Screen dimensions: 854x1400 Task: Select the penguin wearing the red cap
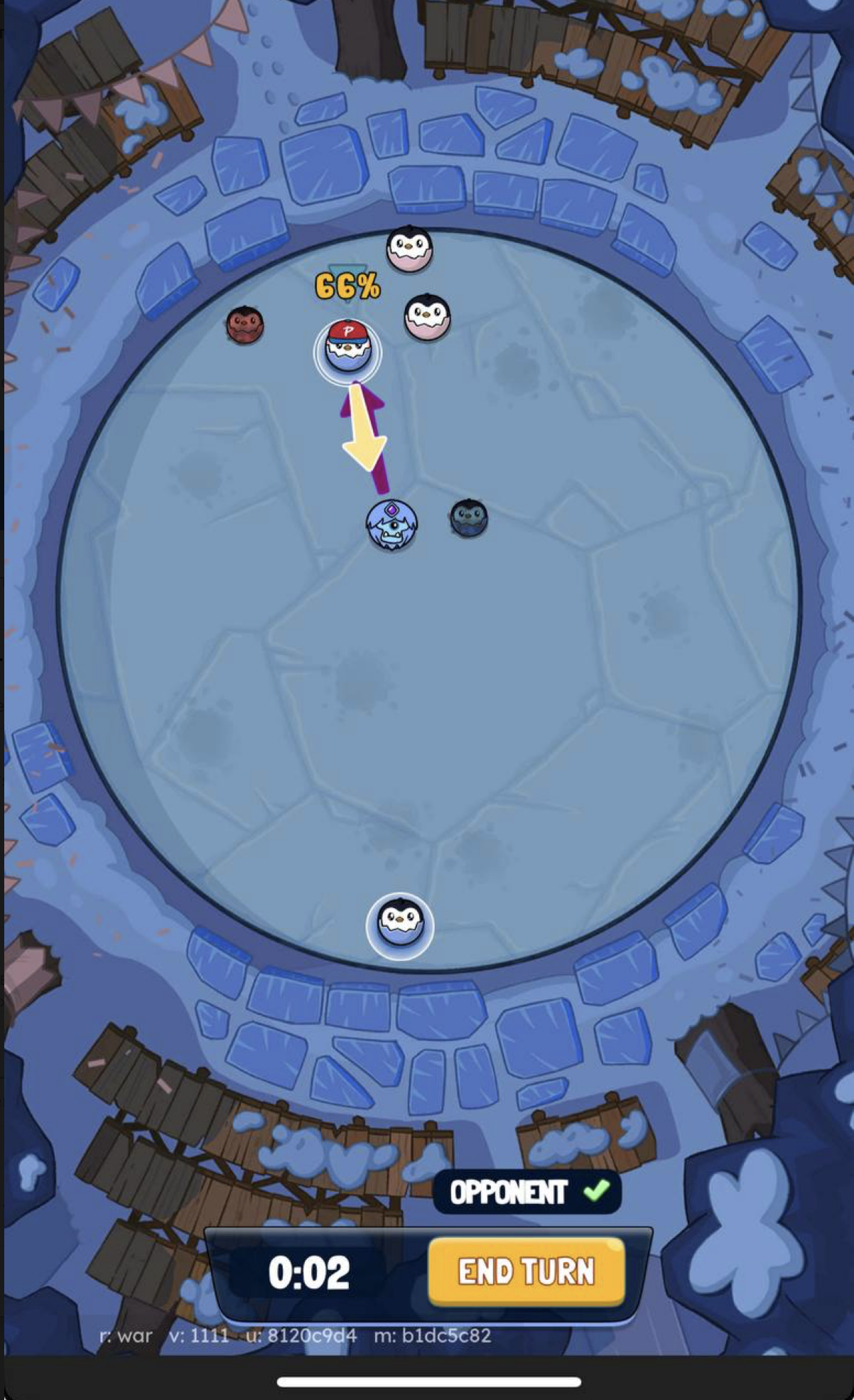(x=347, y=349)
